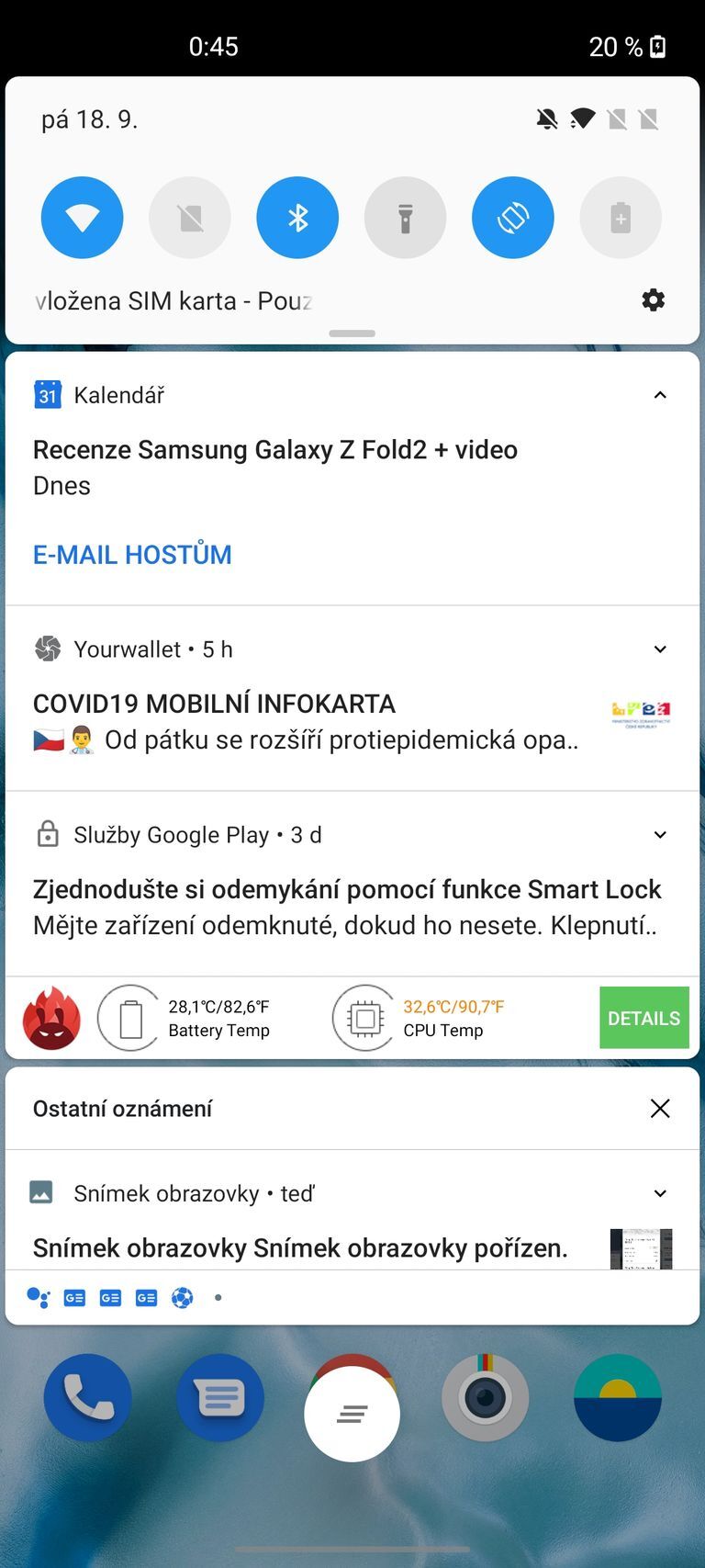Toggle Bluetooth quick settings tile
The image size is (705, 1568).
(297, 217)
